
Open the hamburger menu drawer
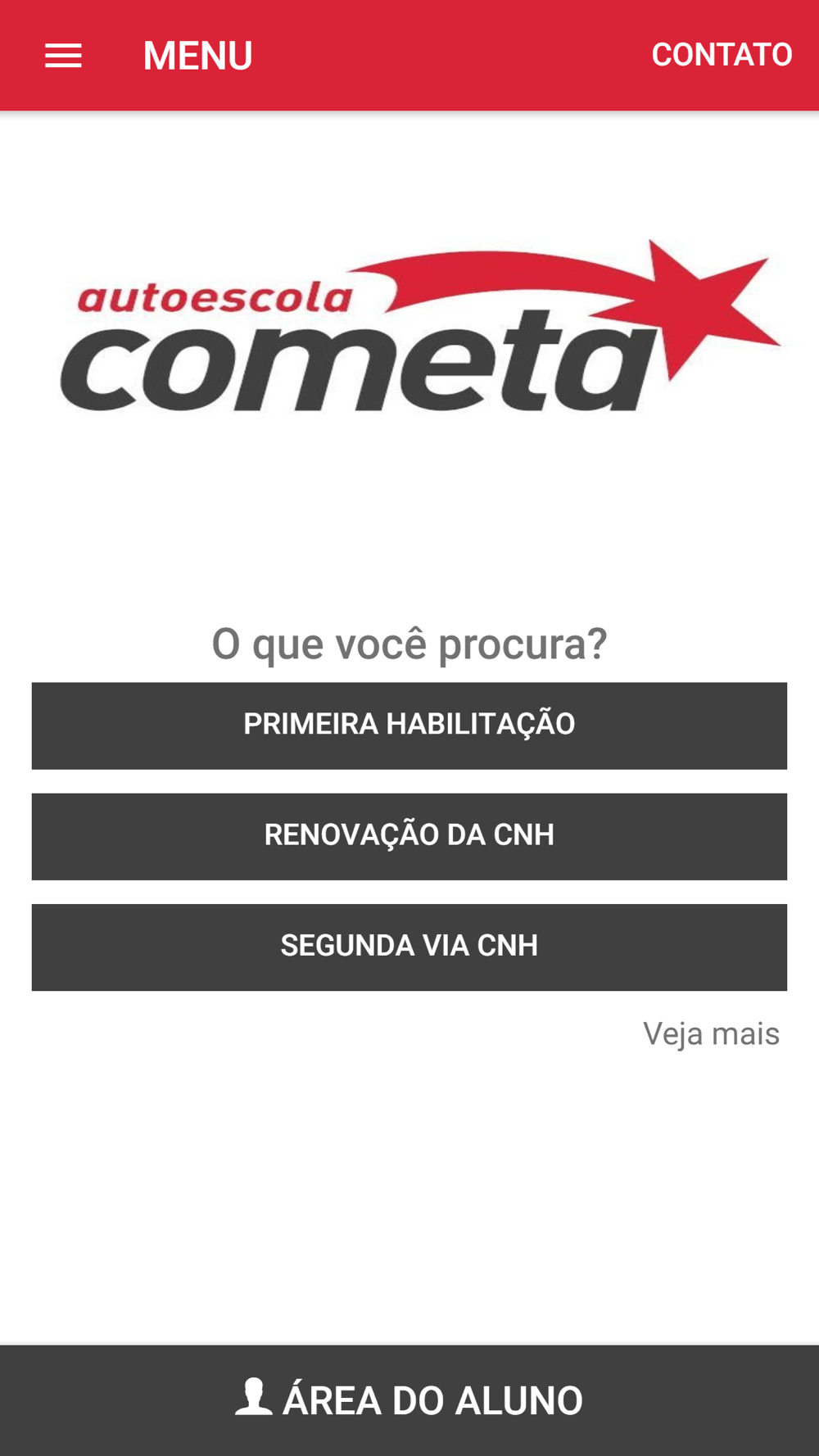pyautogui.click(x=63, y=56)
